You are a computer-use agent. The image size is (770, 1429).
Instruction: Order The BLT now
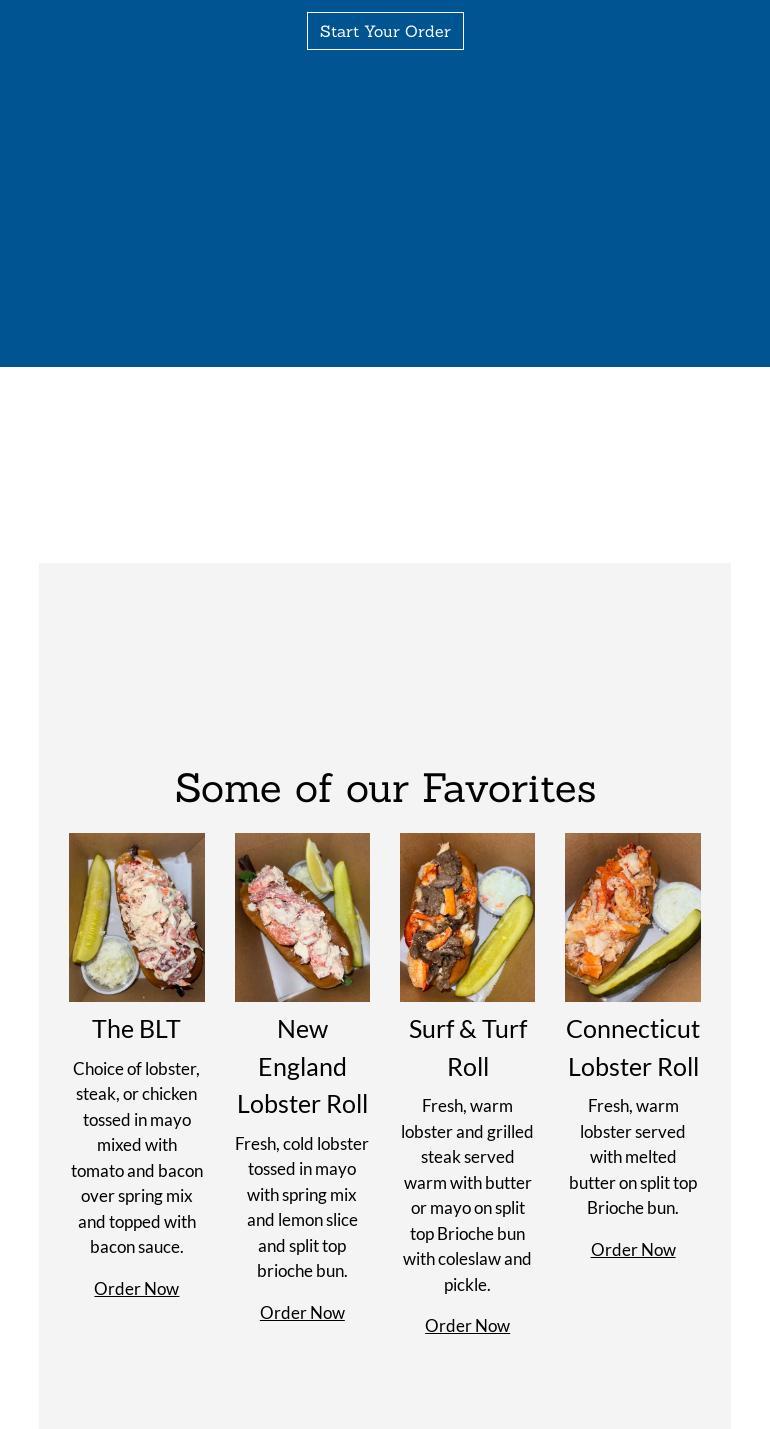pos(136,1289)
